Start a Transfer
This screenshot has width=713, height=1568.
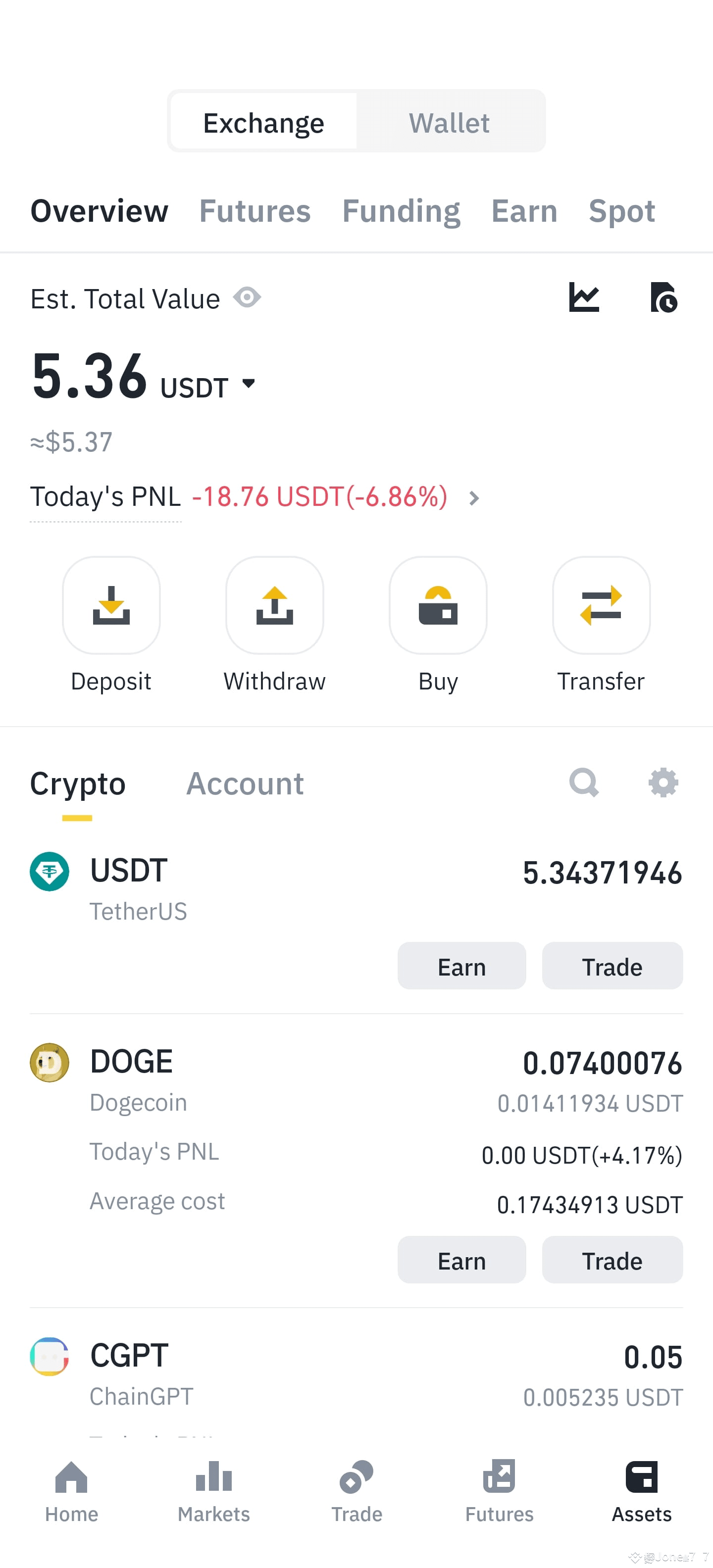pyautogui.click(x=601, y=605)
